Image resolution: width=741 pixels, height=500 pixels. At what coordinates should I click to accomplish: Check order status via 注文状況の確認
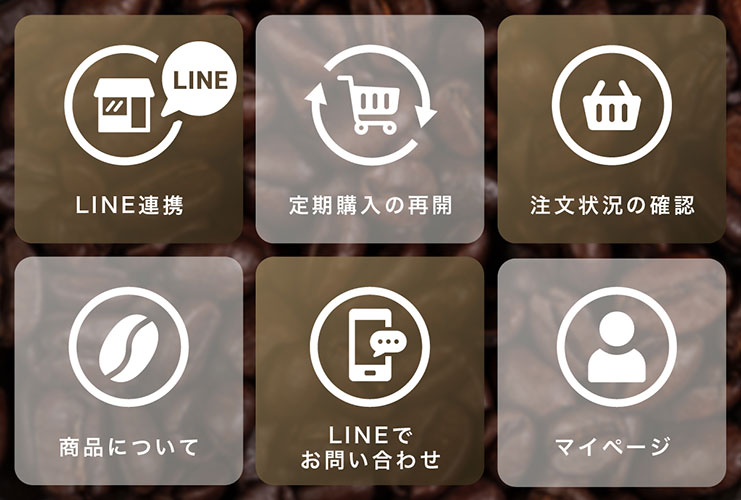[x=612, y=130]
